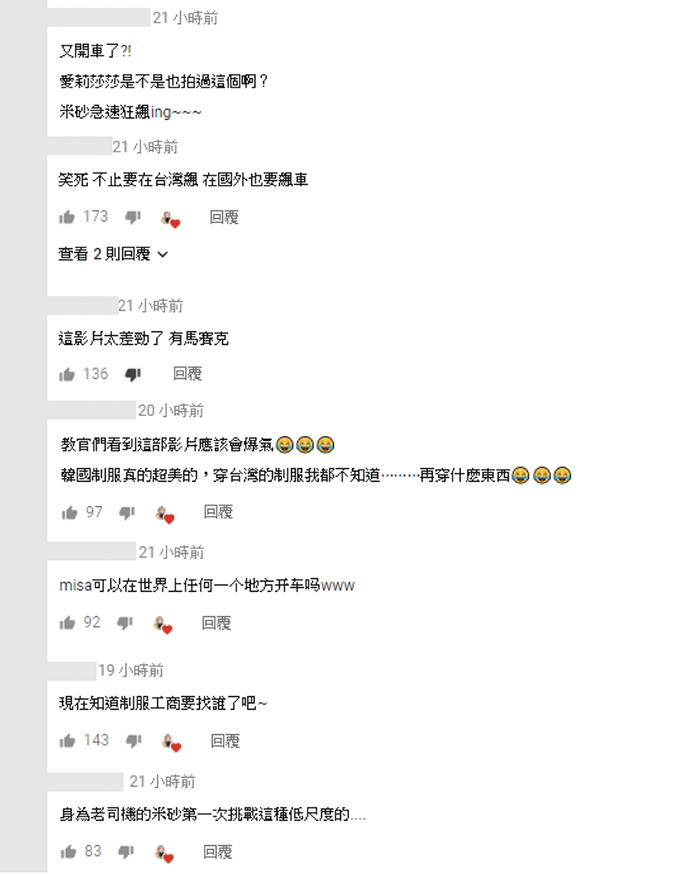Like the misa comment with 92 likes
700x874 pixels.
(x=67, y=623)
